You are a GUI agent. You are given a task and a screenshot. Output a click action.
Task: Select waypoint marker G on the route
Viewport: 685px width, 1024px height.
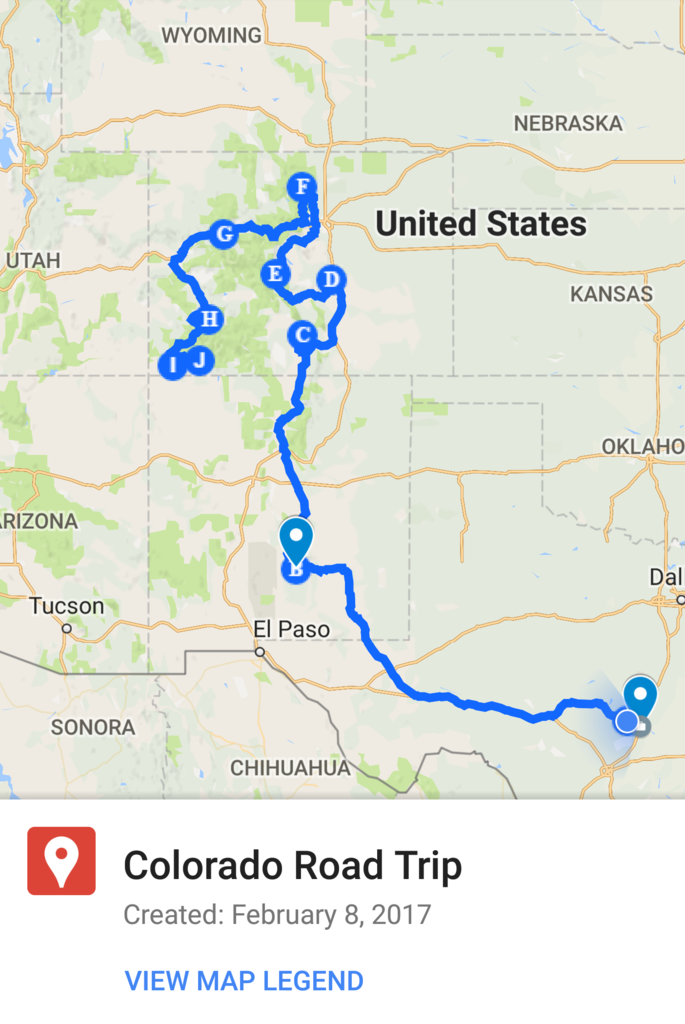[224, 236]
